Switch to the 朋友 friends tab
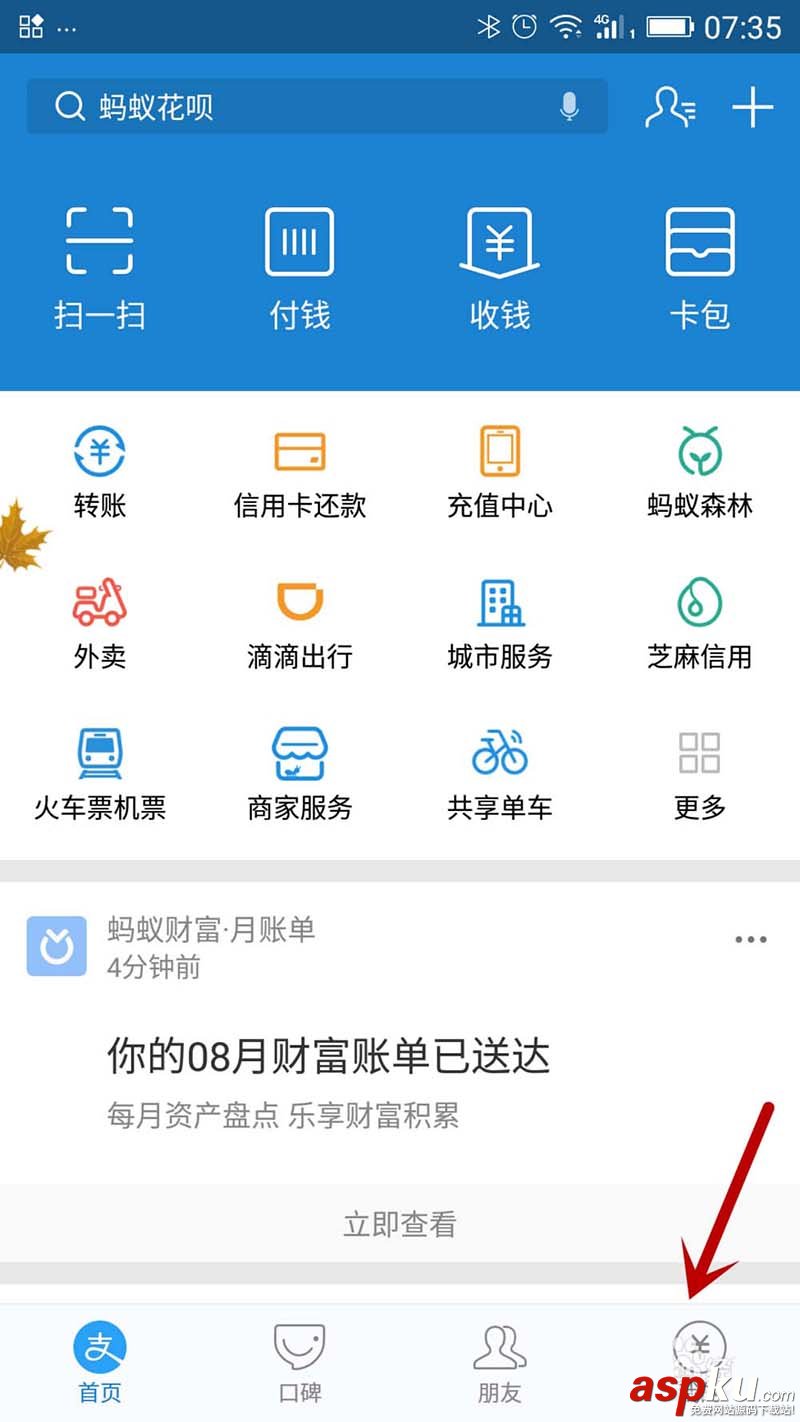The height and width of the screenshot is (1422, 800). [499, 1358]
